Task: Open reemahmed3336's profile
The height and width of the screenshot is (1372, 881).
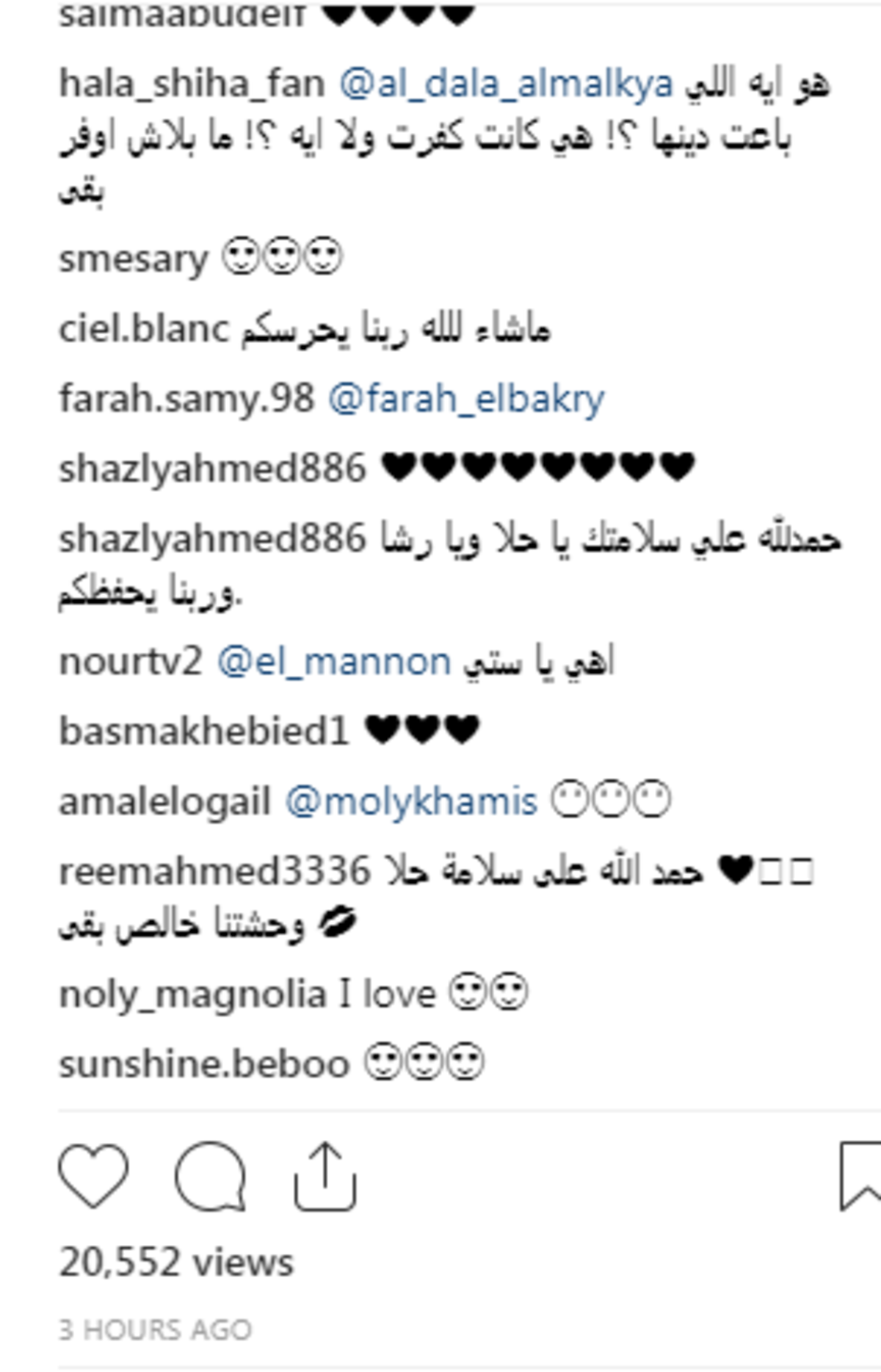Action: pos(214,872)
